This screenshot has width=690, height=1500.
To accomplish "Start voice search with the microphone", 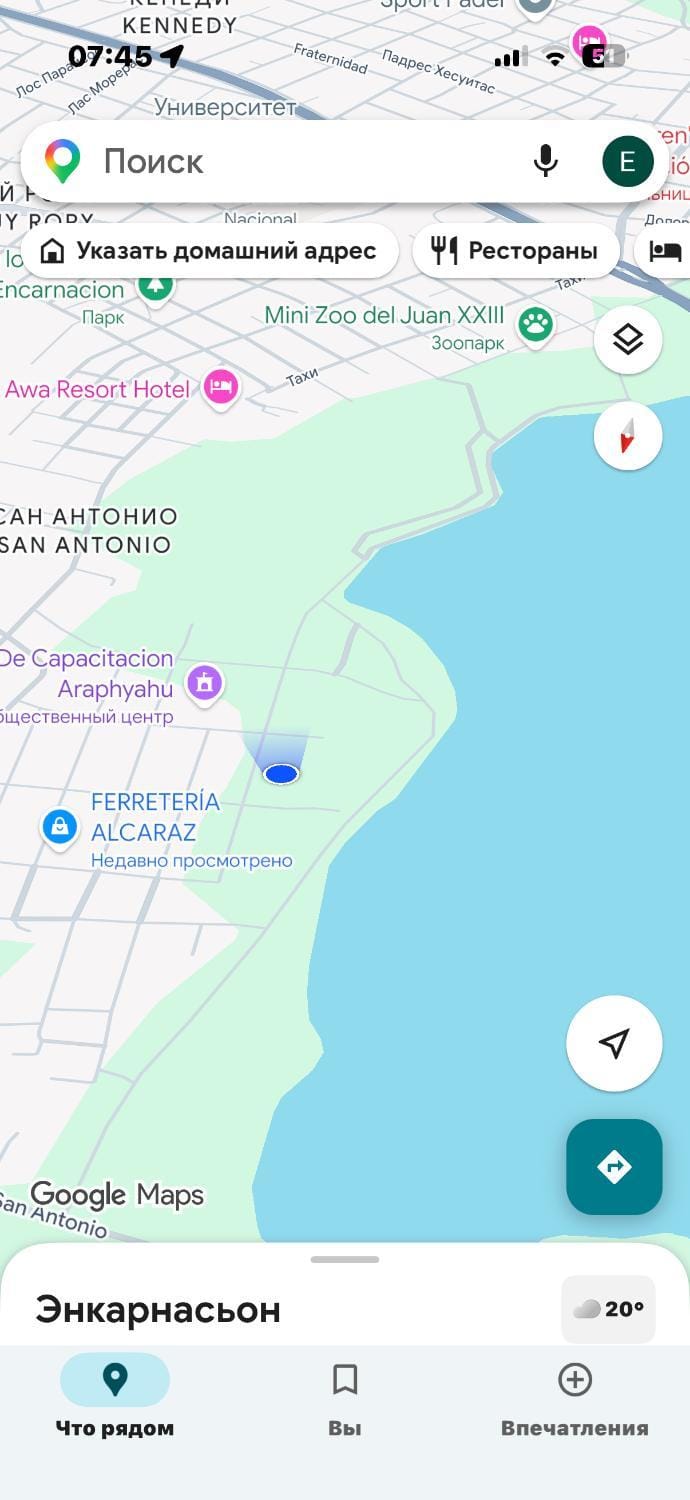I will pyautogui.click(x=545, y=161).
